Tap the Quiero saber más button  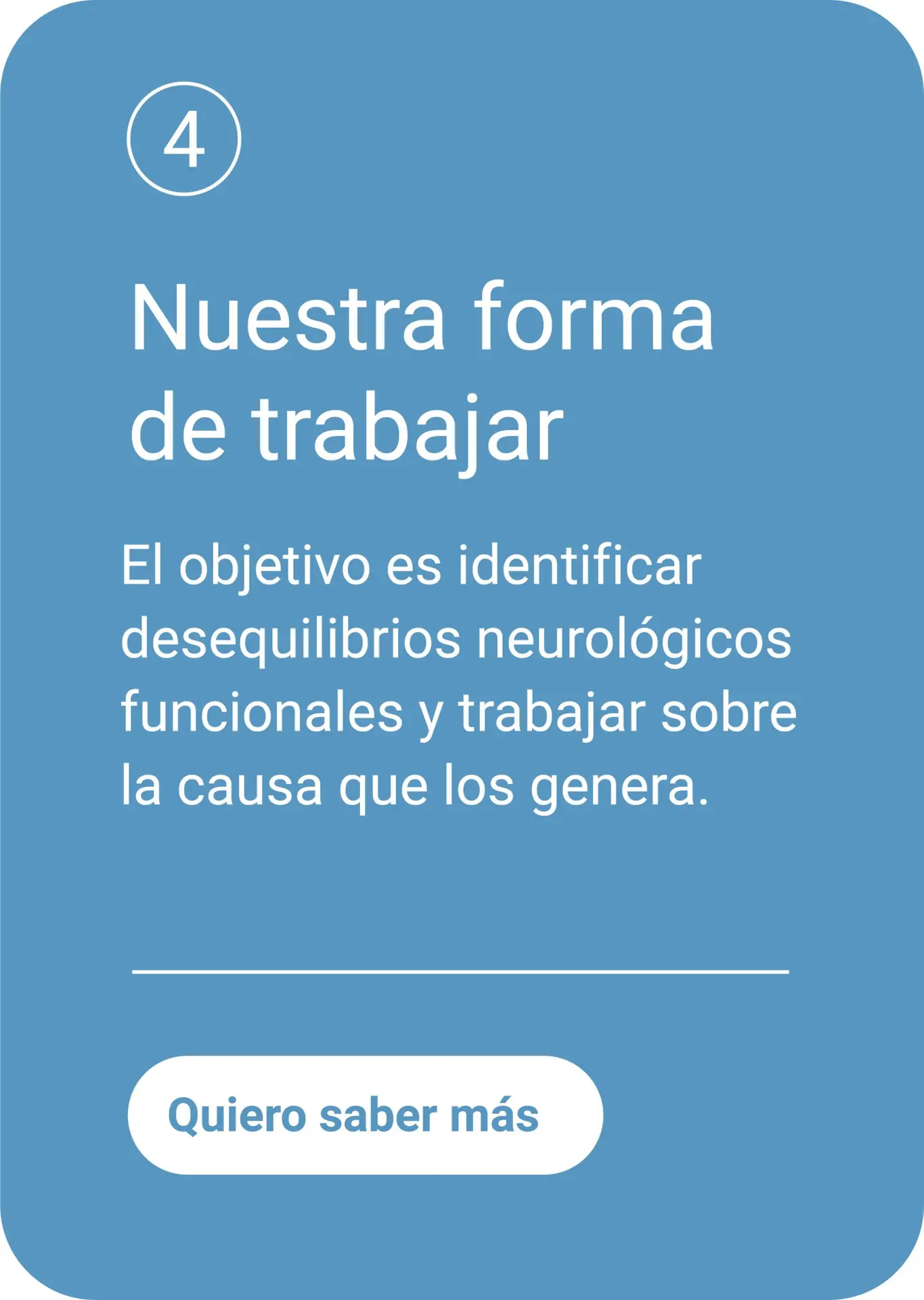[x=365, y=1115]
